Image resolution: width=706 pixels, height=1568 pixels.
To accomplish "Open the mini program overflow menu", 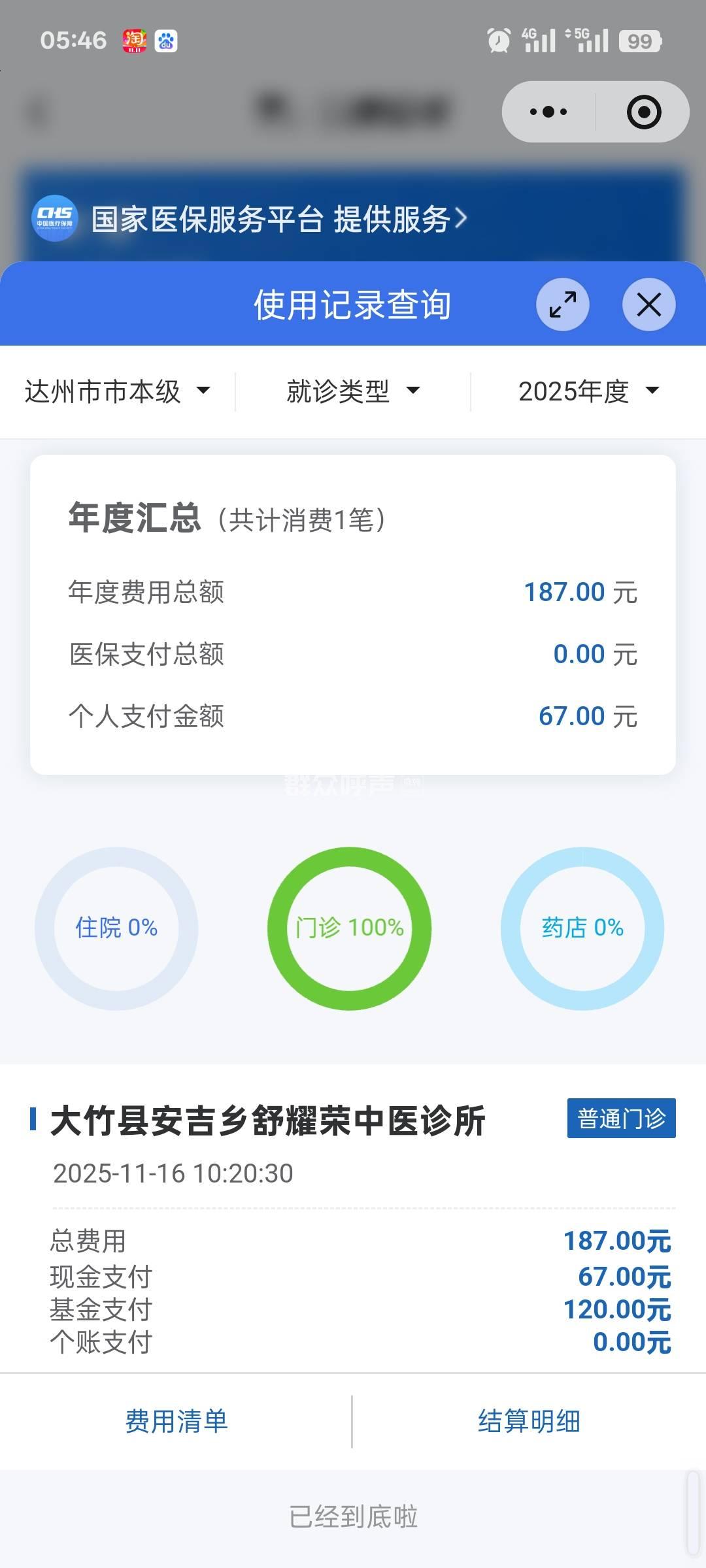I will coord(548,112).
